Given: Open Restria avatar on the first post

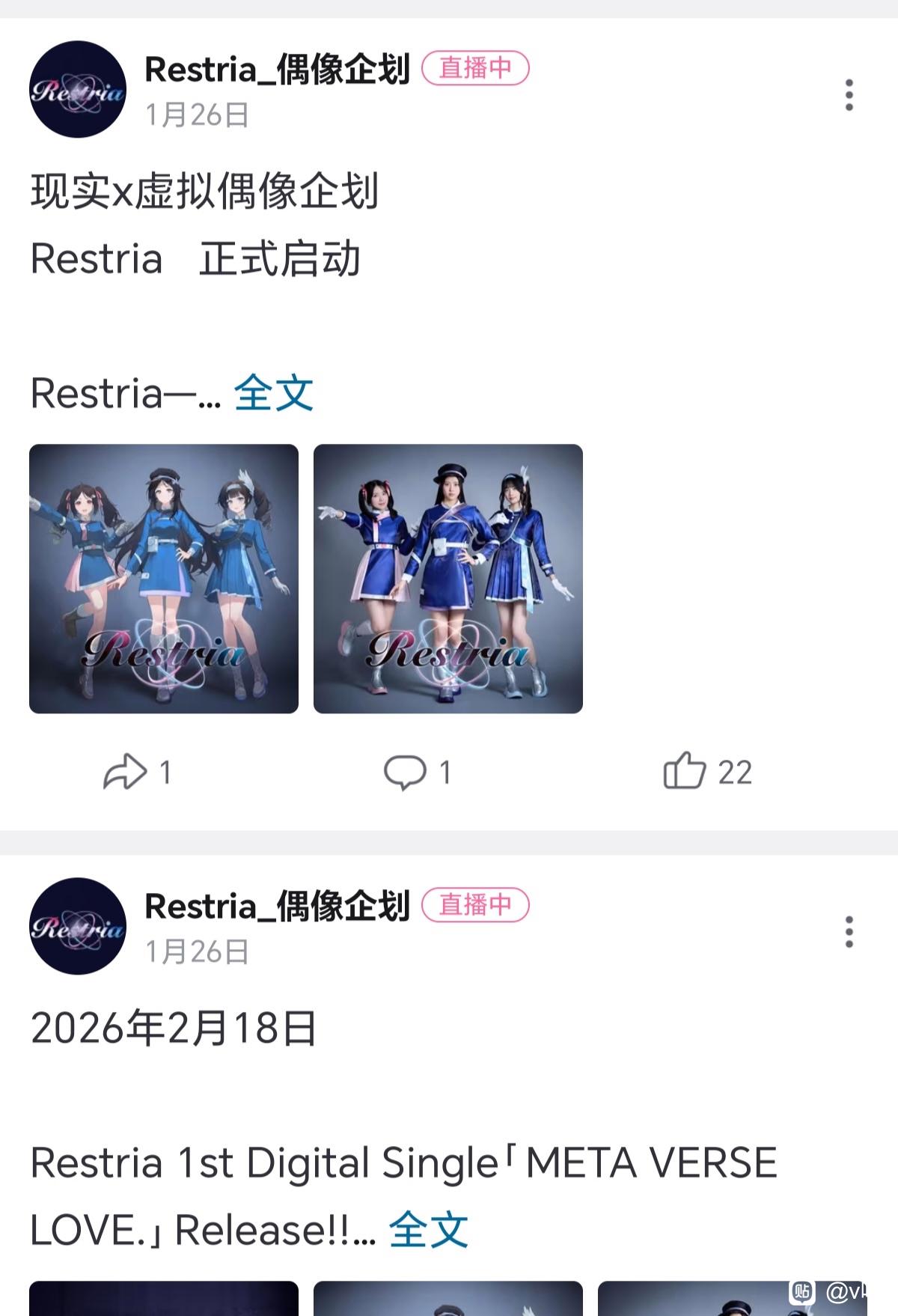Looking at the screenshot, I should (78, 90).
